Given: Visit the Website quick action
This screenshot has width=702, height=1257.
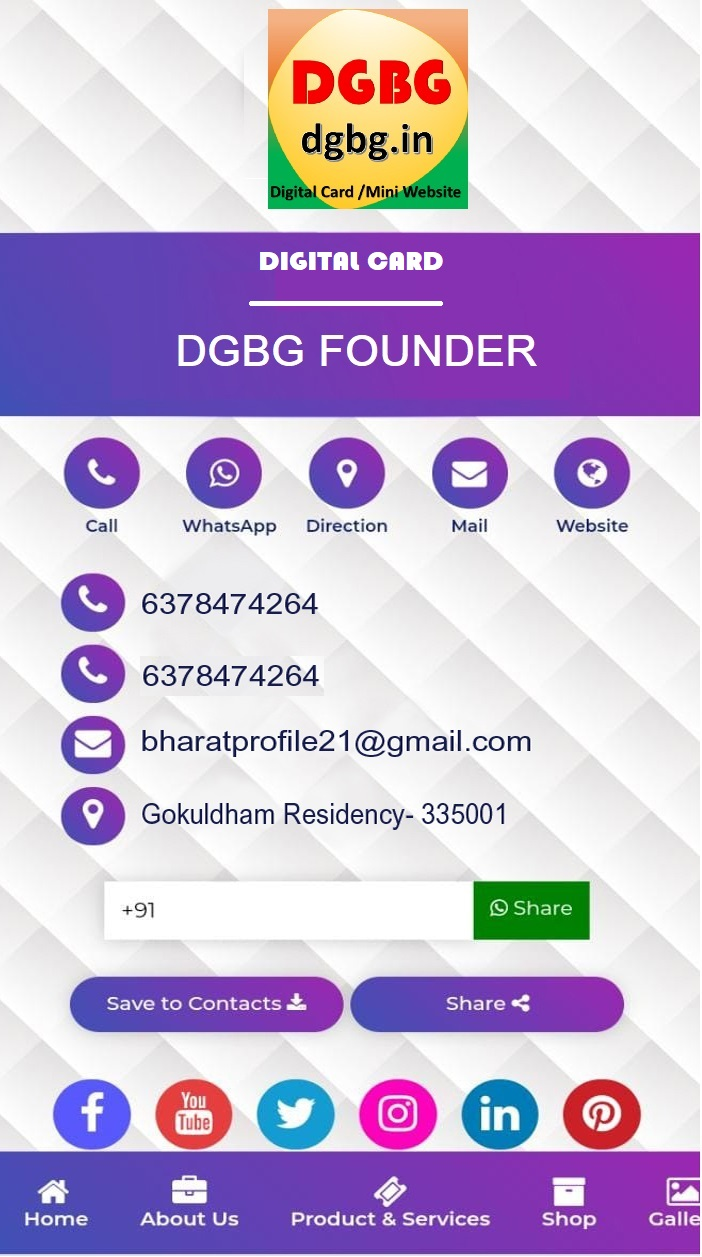Looking at the screenshot, I should click(592, 474).
